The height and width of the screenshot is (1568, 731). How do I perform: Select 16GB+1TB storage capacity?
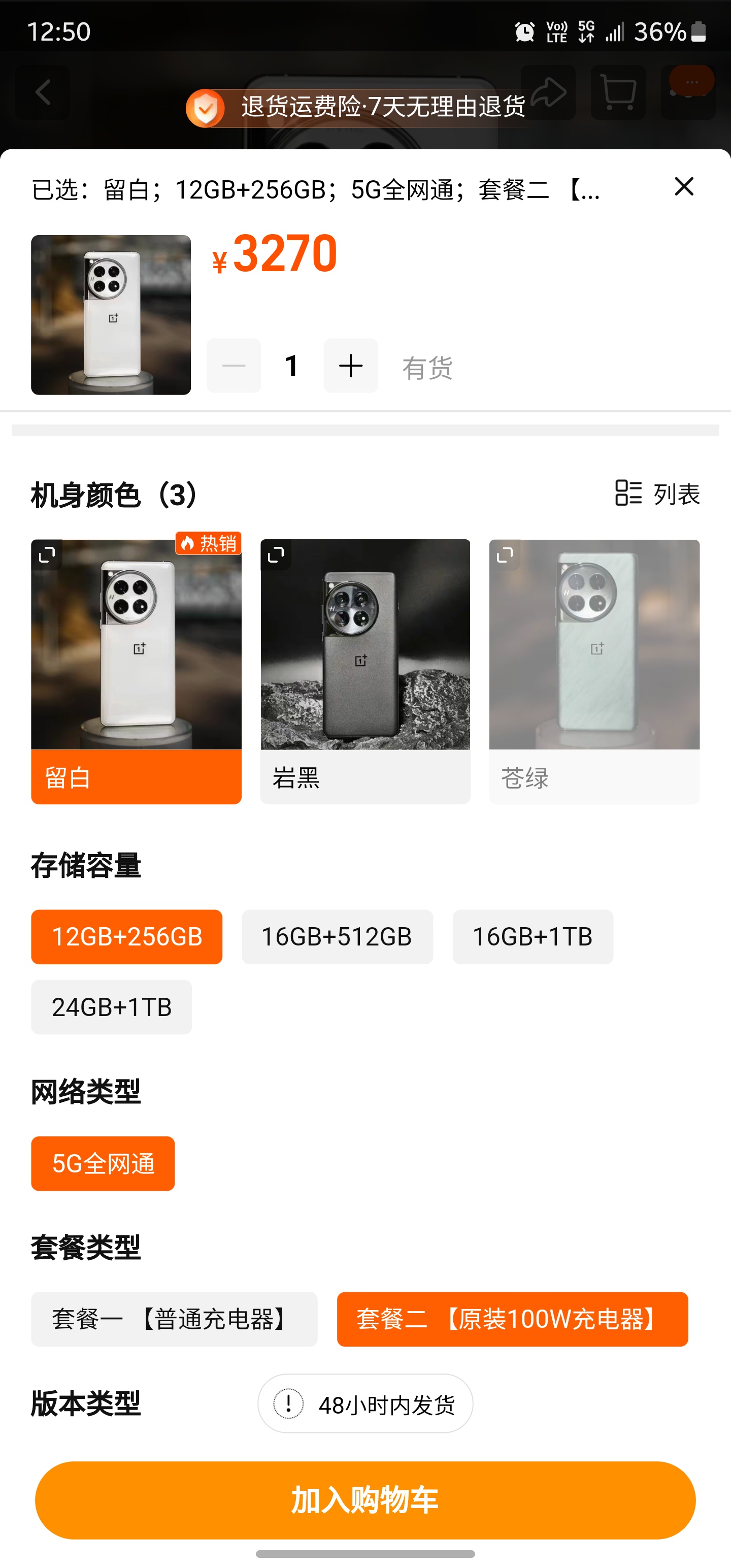coord(533,937)
